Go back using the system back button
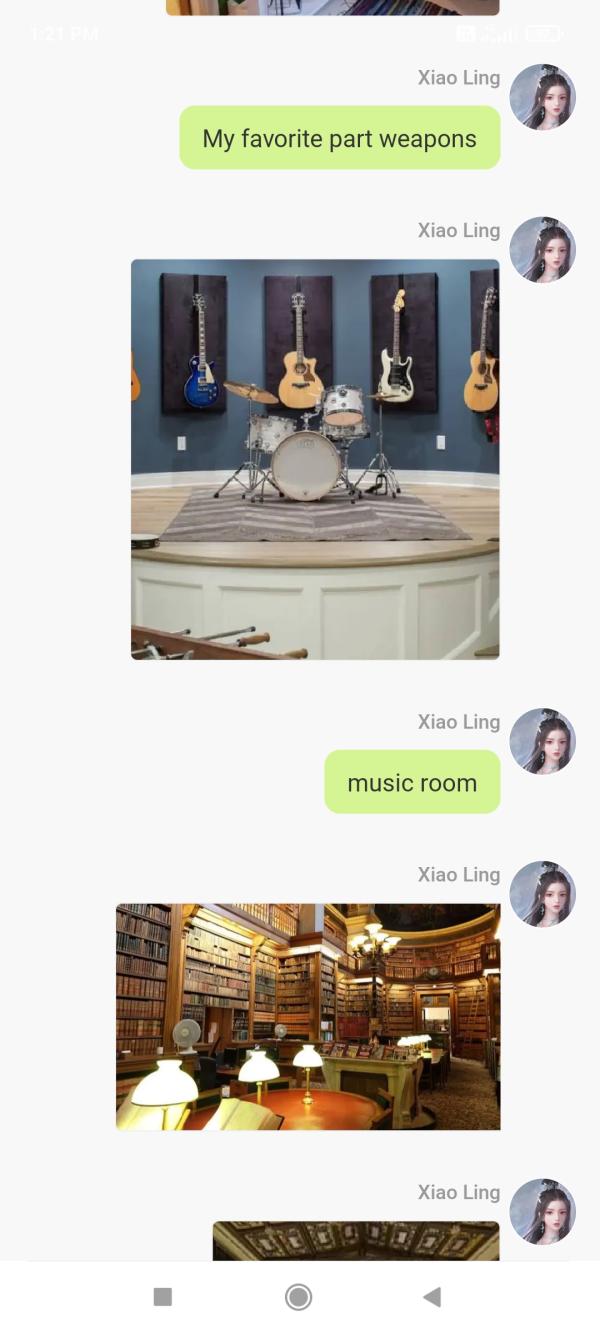The height and width of the screenshot is (1333, 600). point(432,1297)
